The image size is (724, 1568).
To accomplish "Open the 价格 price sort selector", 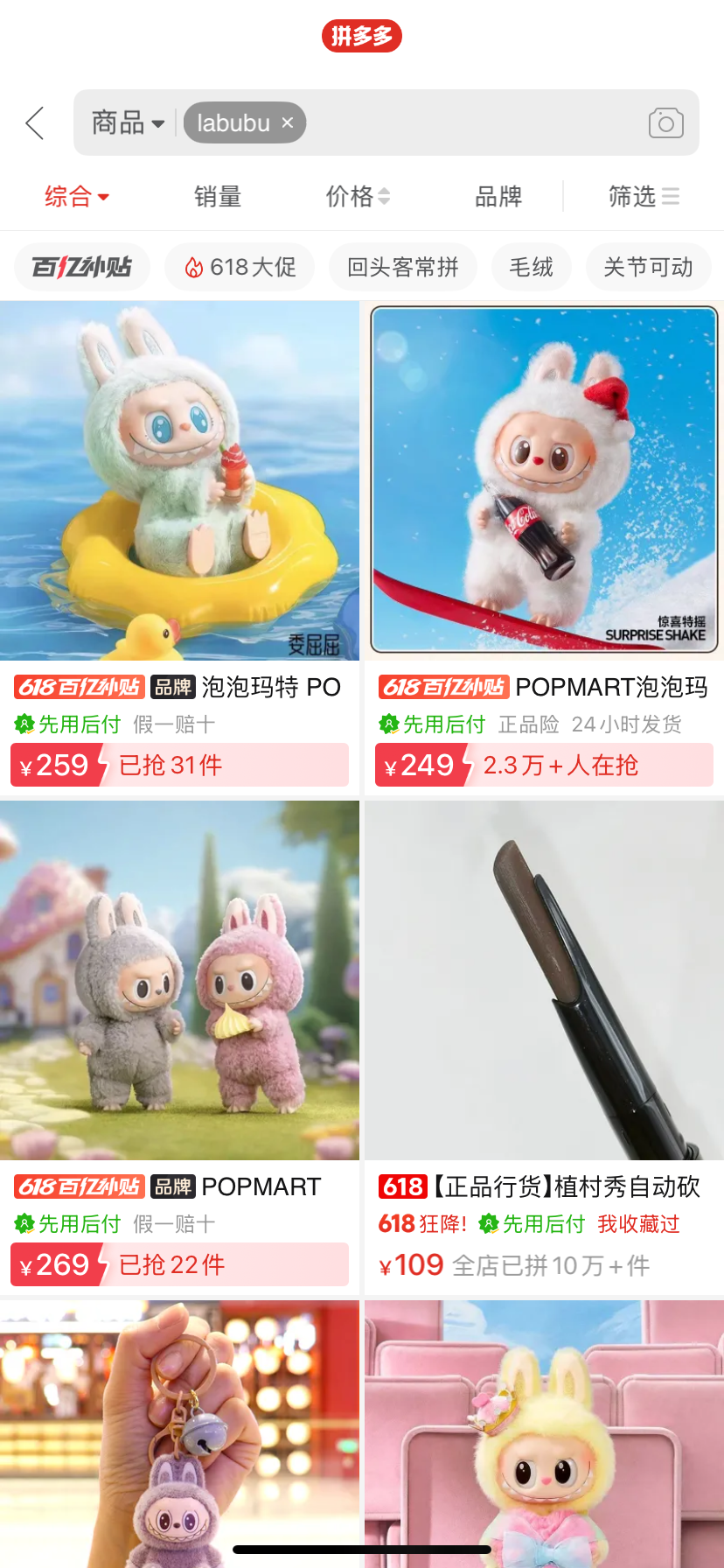I will [357, 197].
